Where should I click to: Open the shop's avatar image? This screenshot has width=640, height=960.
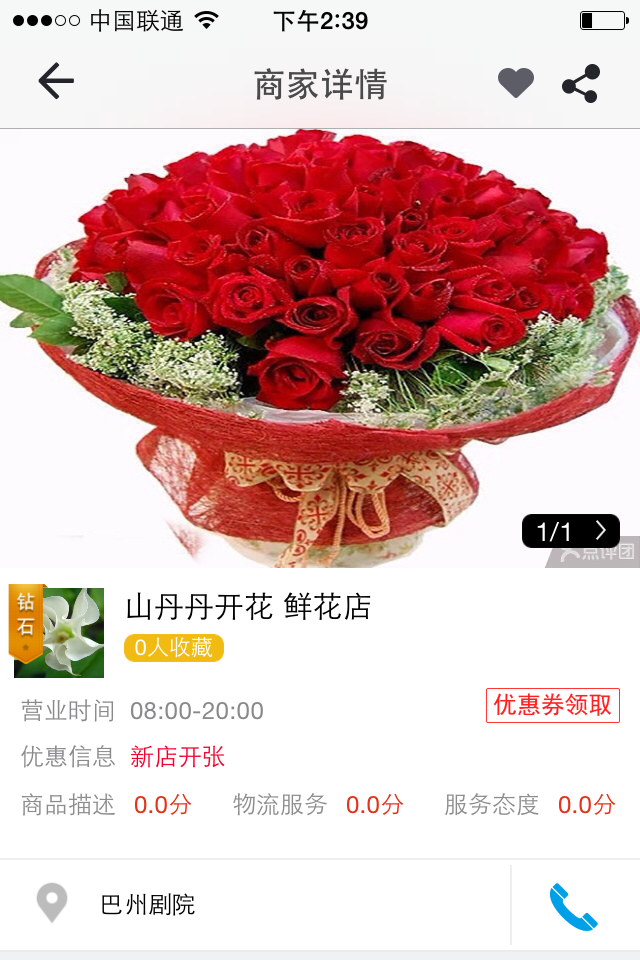point(58,632)
